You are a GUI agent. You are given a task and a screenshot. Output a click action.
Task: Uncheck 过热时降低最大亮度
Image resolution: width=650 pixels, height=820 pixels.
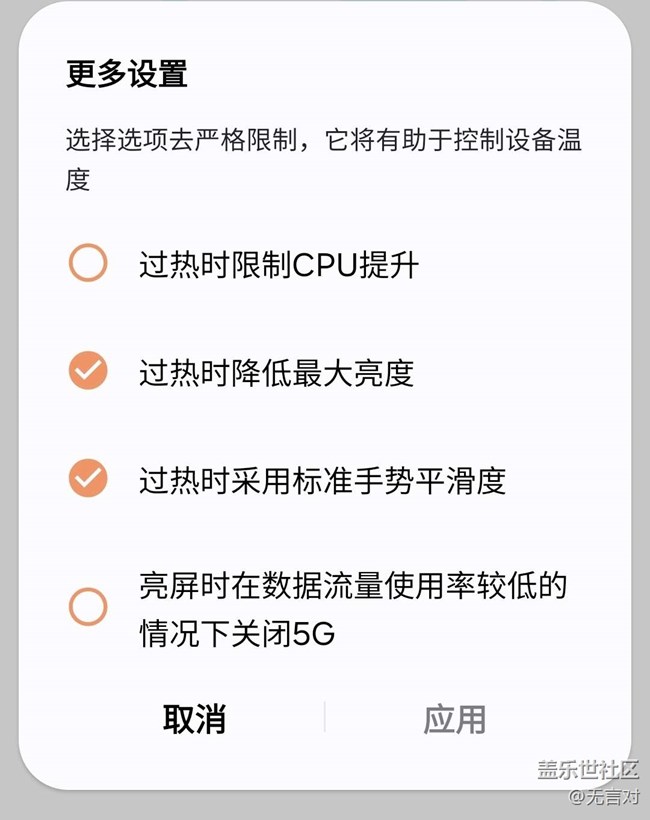tap(88, 372)
